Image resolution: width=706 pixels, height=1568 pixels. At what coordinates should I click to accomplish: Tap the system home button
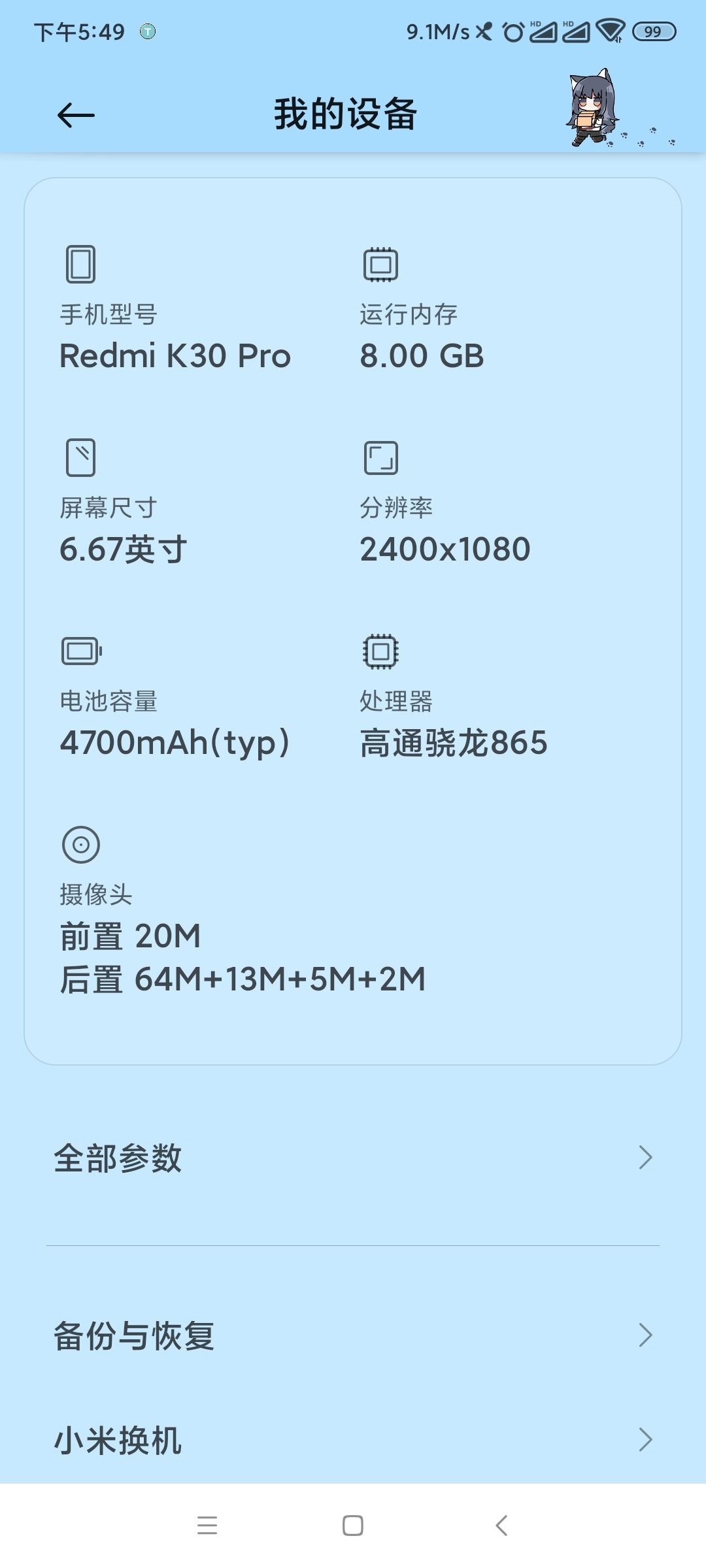coord(353,1526)
